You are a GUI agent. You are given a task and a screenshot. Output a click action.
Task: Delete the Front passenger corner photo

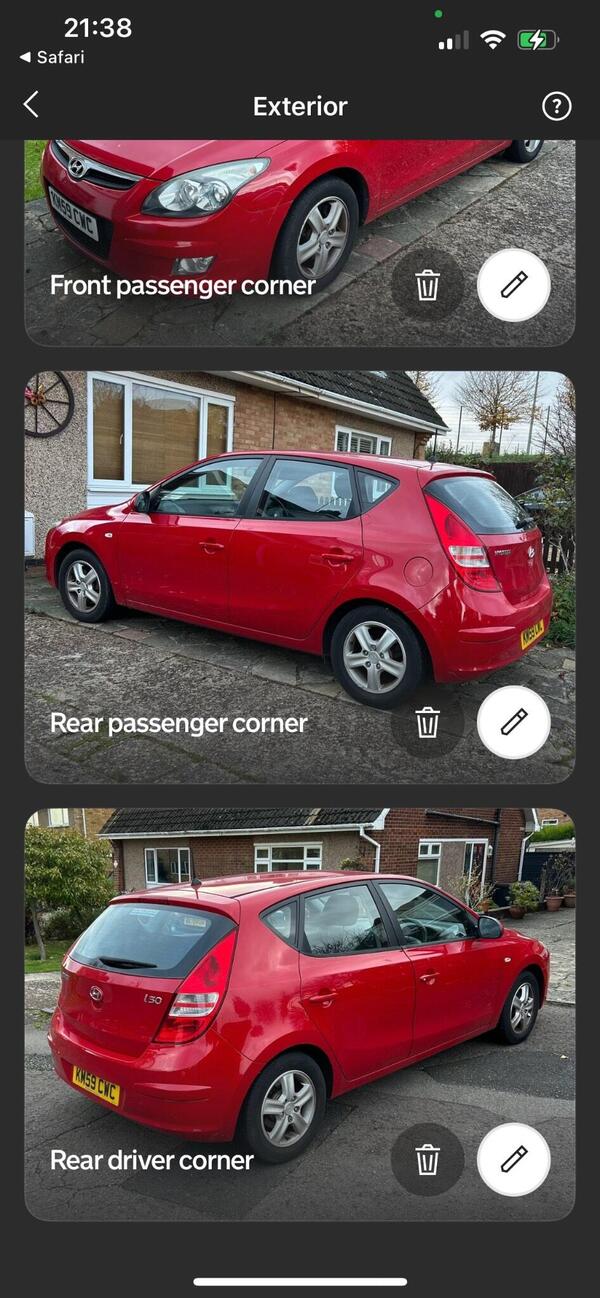[427, 285]
